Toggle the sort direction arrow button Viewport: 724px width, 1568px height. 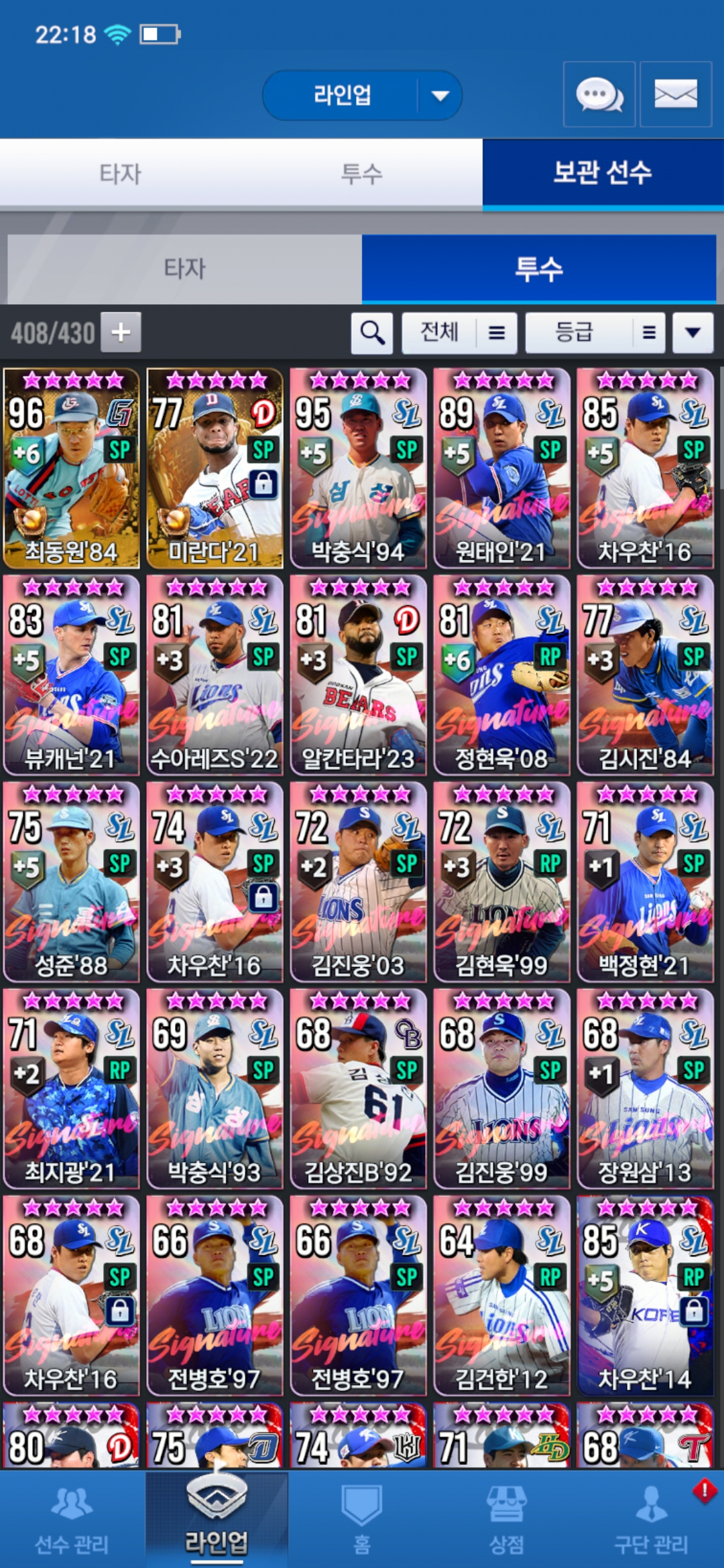point(692,332)
